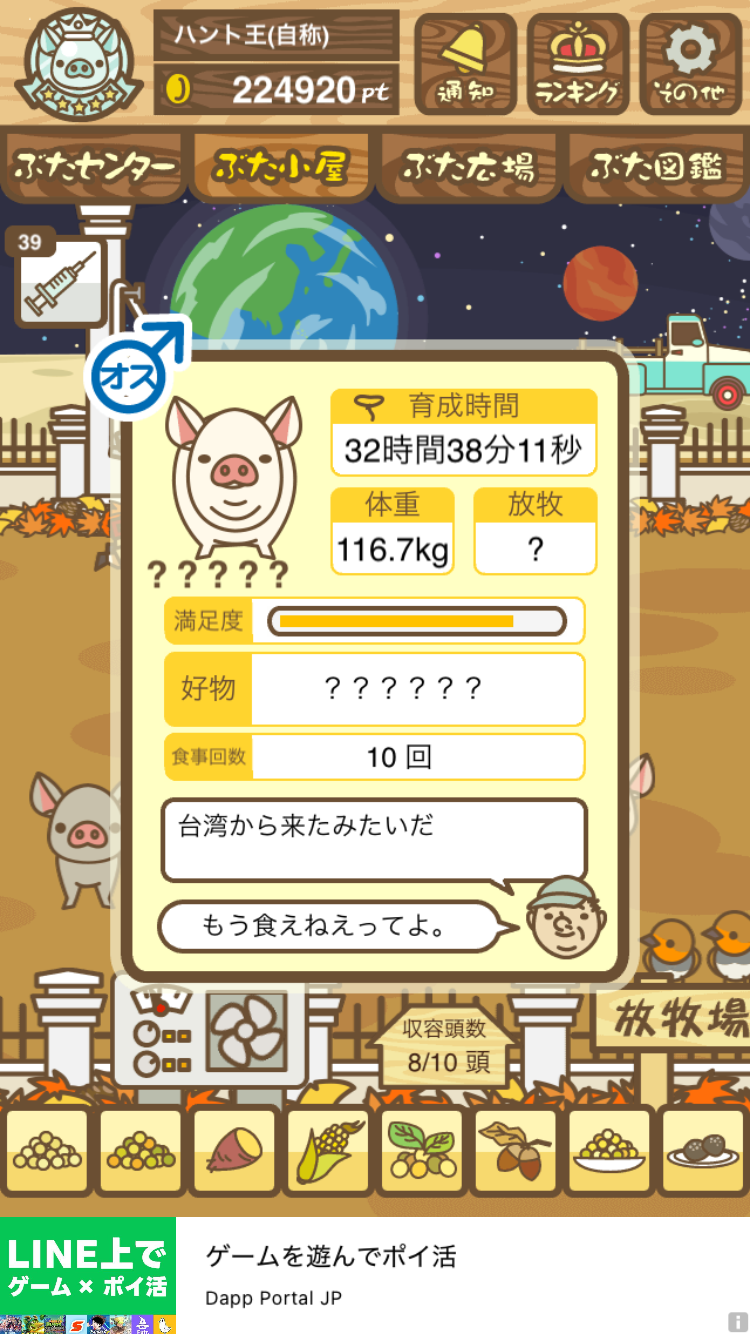Open the 通知 notifications bell

tap(465, 64)
